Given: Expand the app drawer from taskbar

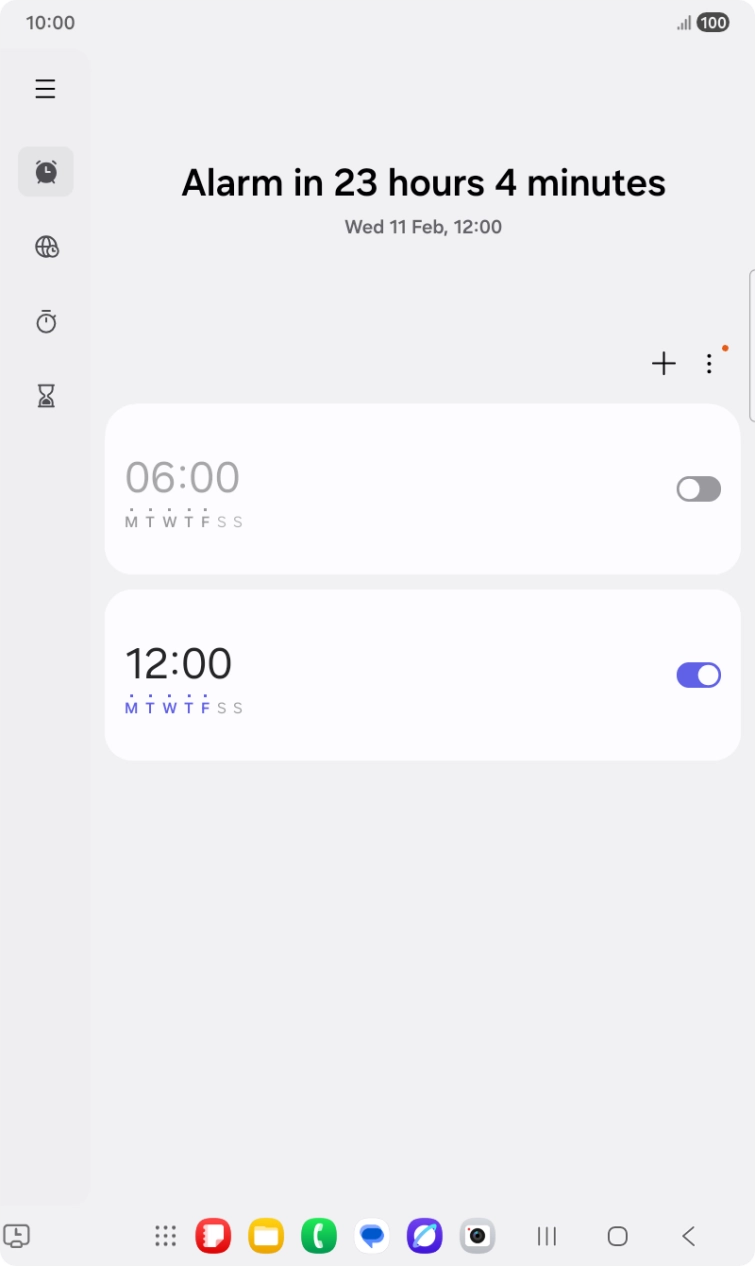Looking at the screenshot, I should (x=166, y=1237).
